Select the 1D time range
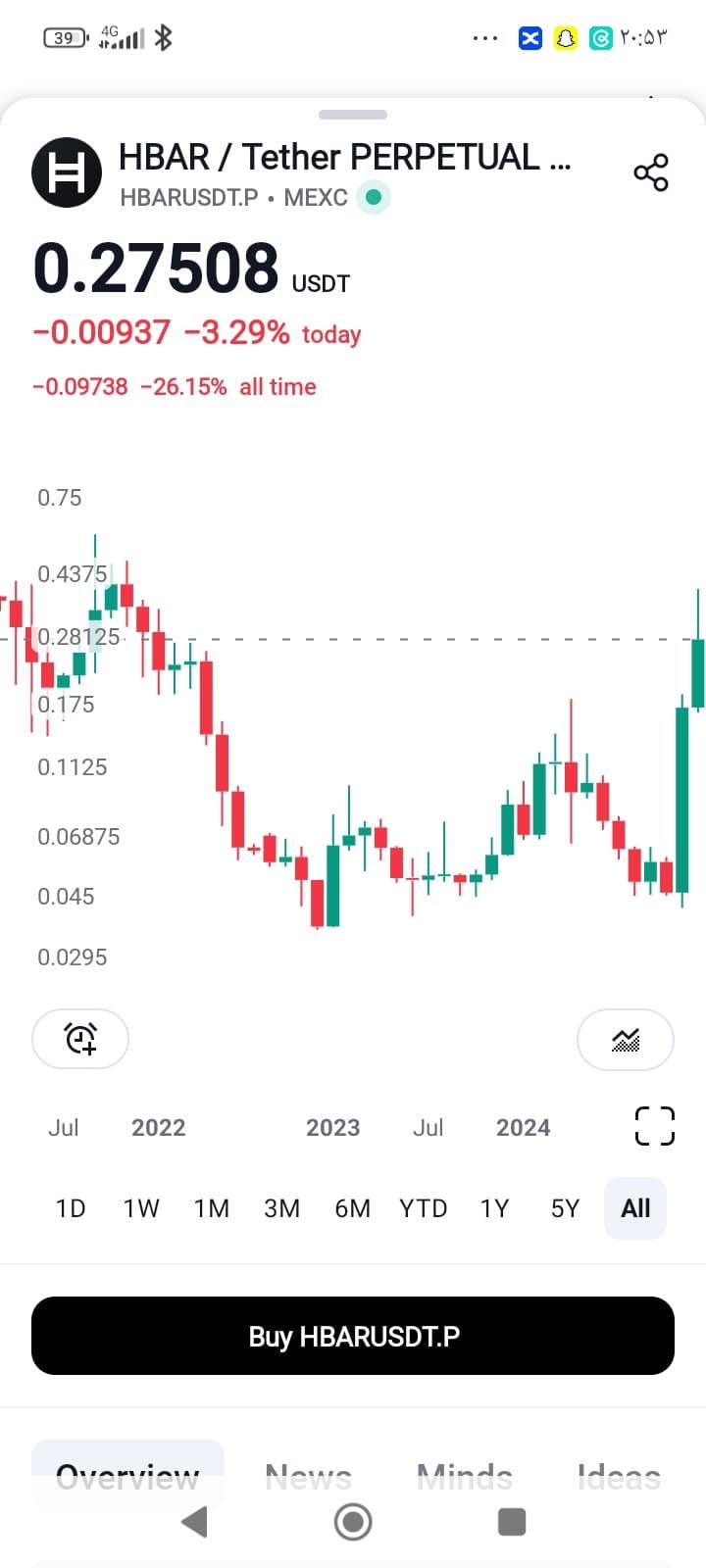This screenshot has width=706, height=1568. [71, 1208]
